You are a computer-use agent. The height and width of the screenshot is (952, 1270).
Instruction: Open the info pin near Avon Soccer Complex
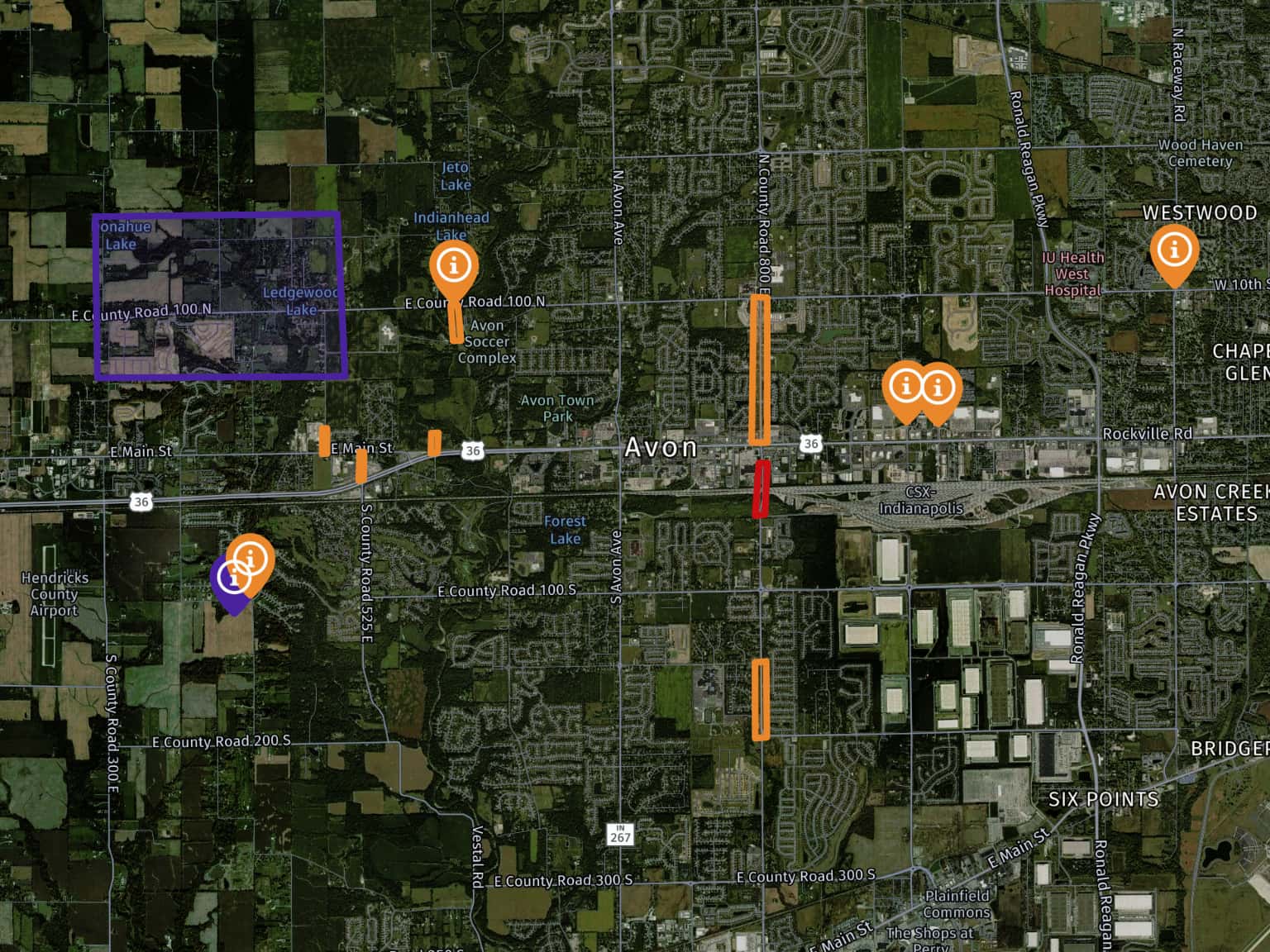453,265
